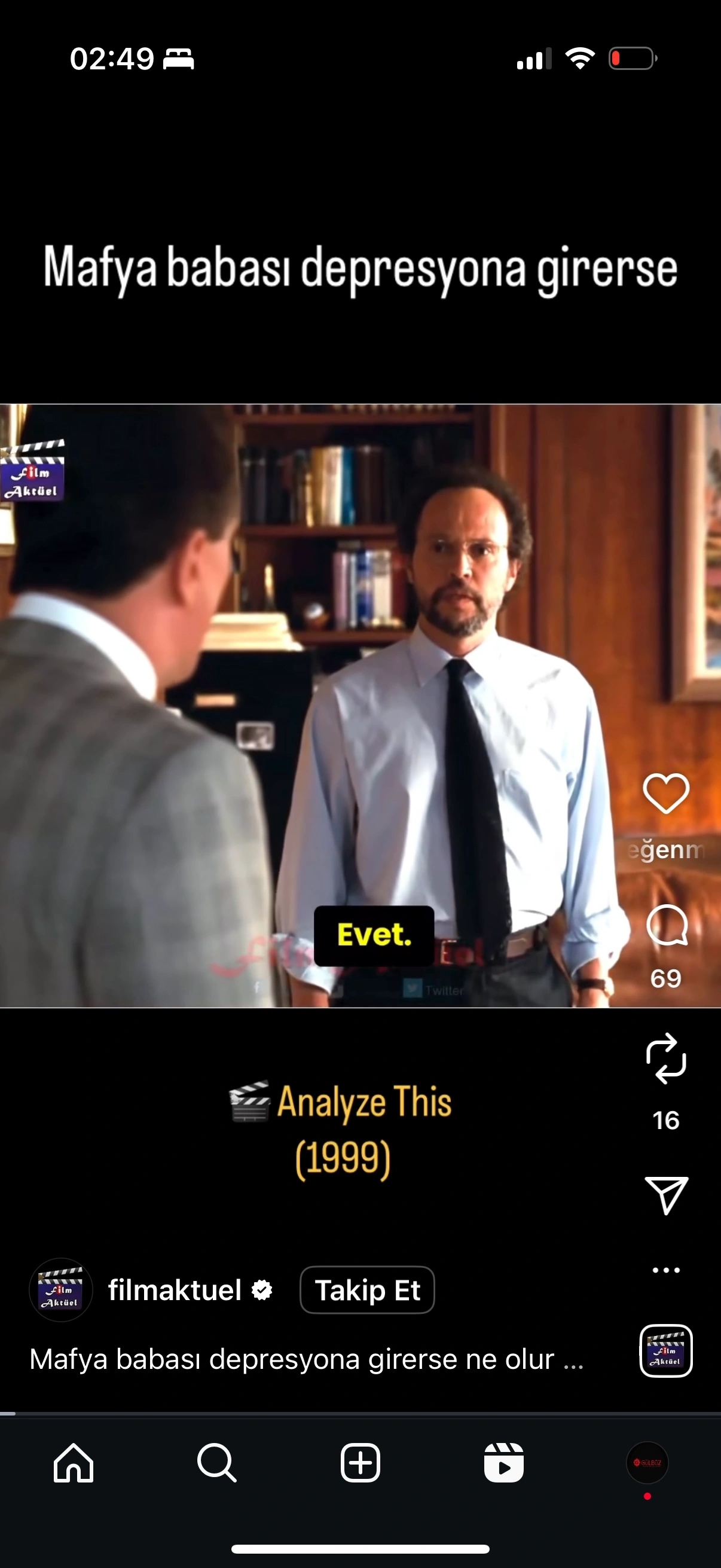Share the reel via send icon
The image size is (721, 1568).
tap(666, 1195)
